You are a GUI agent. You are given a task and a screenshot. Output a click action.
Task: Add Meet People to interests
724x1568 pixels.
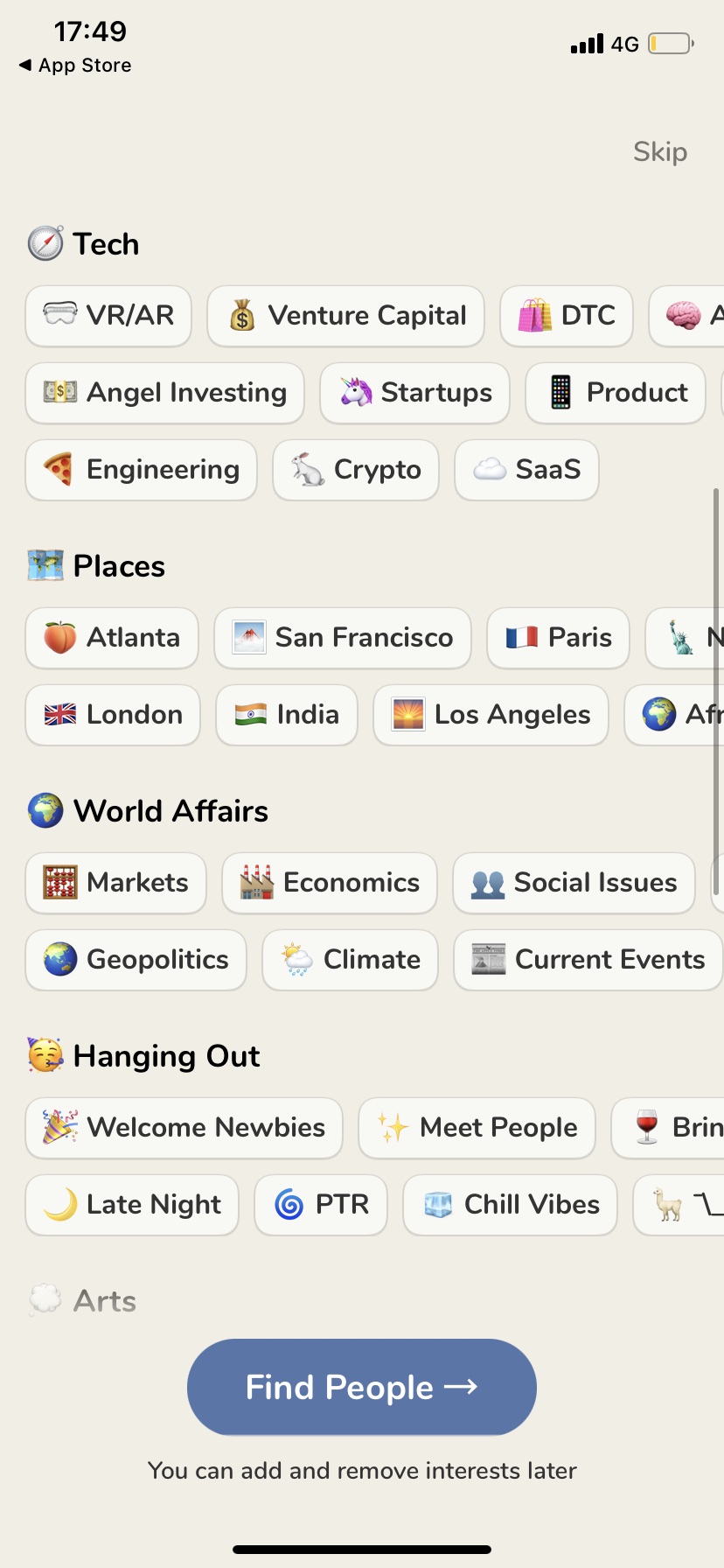(x=477, y=1128)
